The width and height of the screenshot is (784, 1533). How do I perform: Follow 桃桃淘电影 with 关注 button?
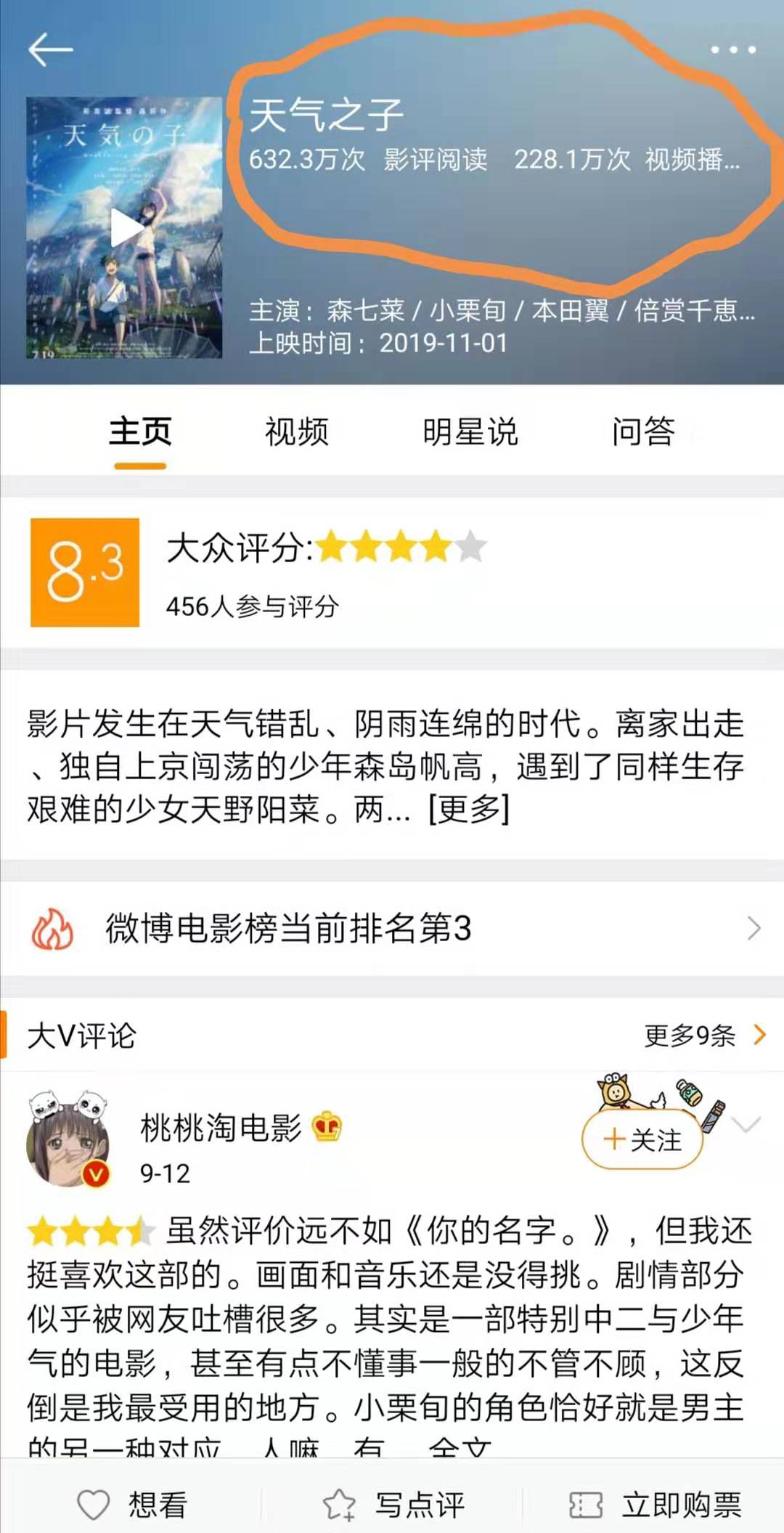[x=642, y=1139]
